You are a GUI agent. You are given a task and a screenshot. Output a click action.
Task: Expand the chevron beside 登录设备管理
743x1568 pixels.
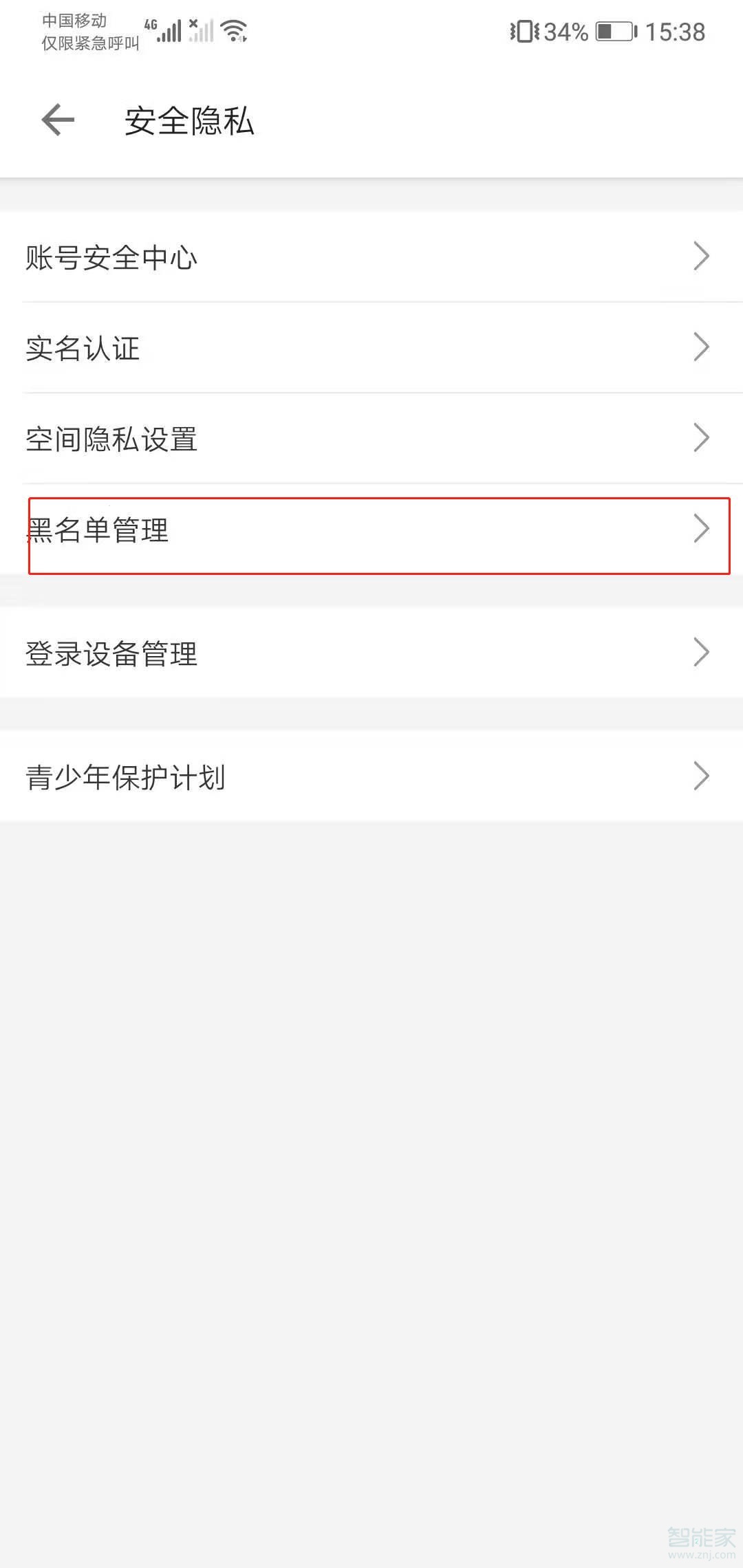(703, 651)
